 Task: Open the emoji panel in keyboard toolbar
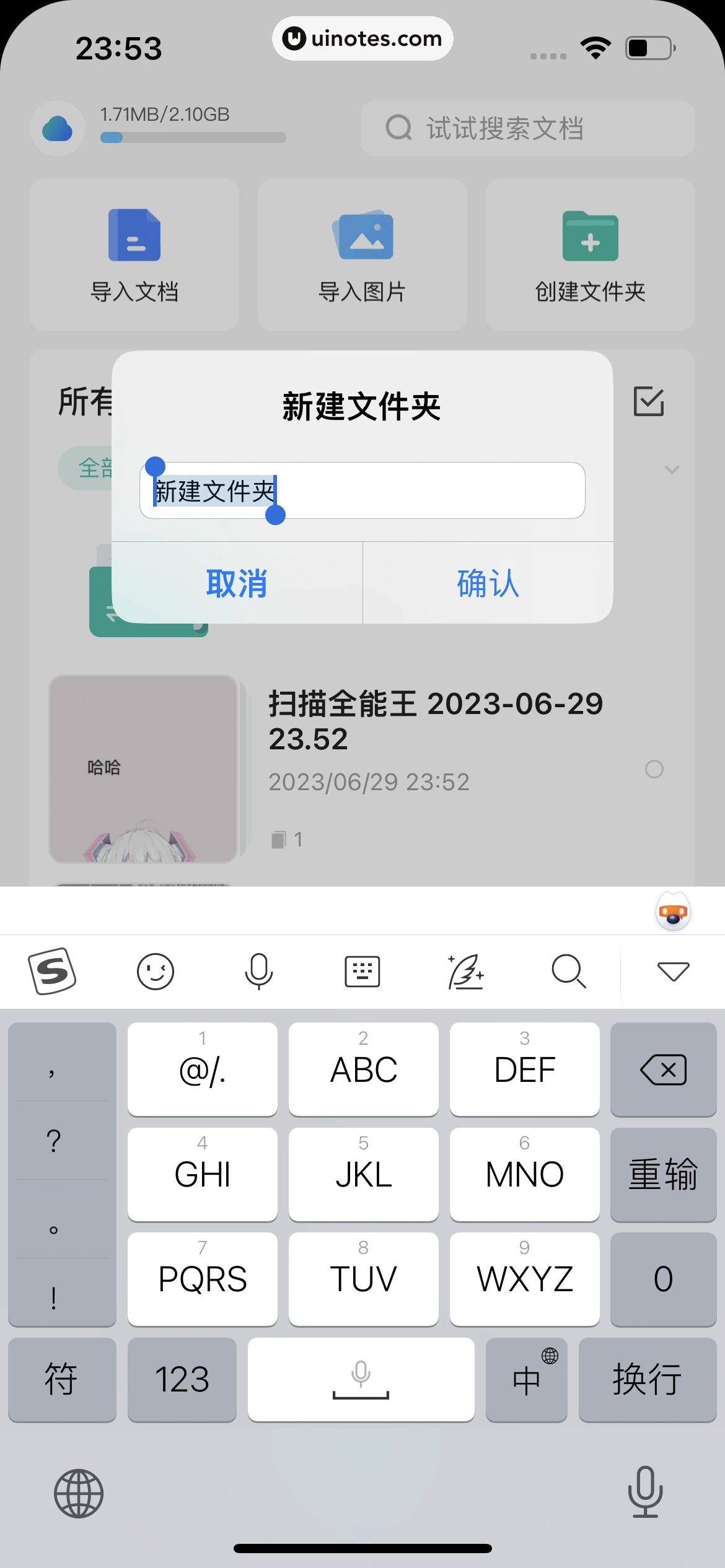155,971
